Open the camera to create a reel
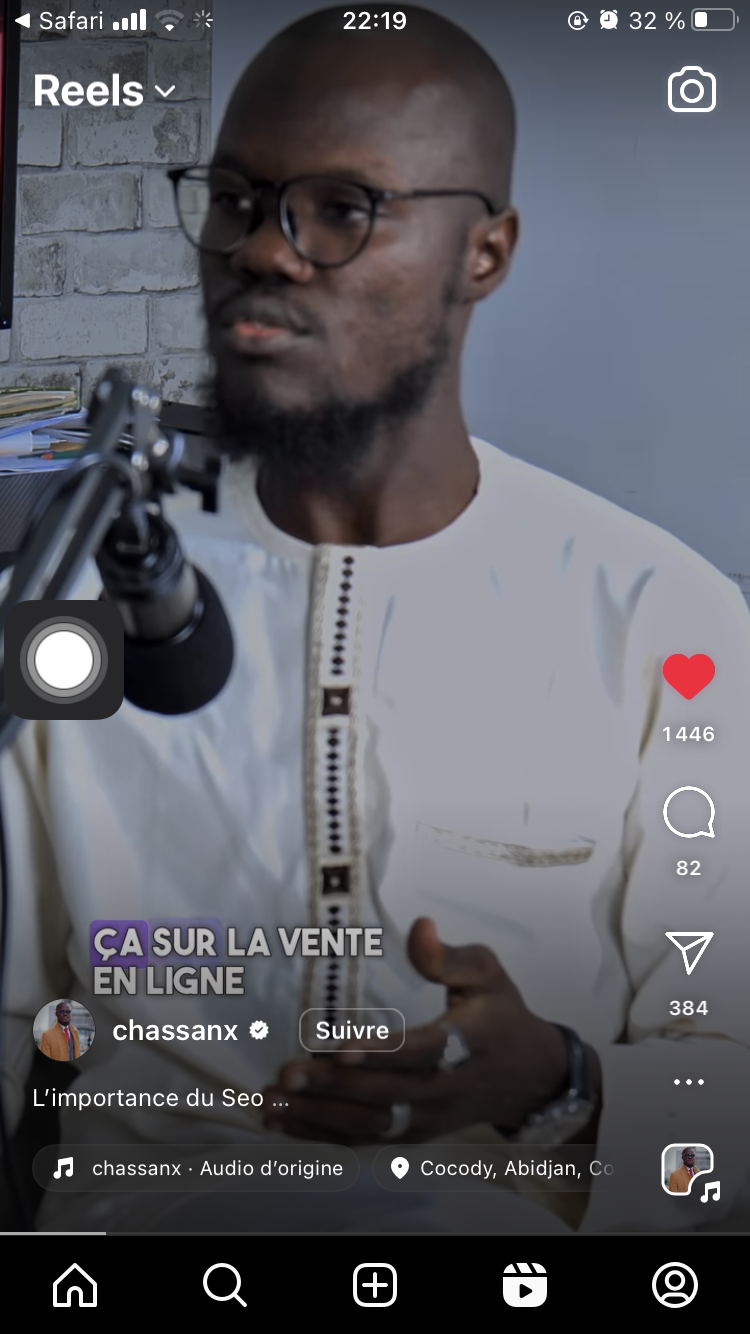The width and height of the screenshot is (750, 1334). point(692,91)
